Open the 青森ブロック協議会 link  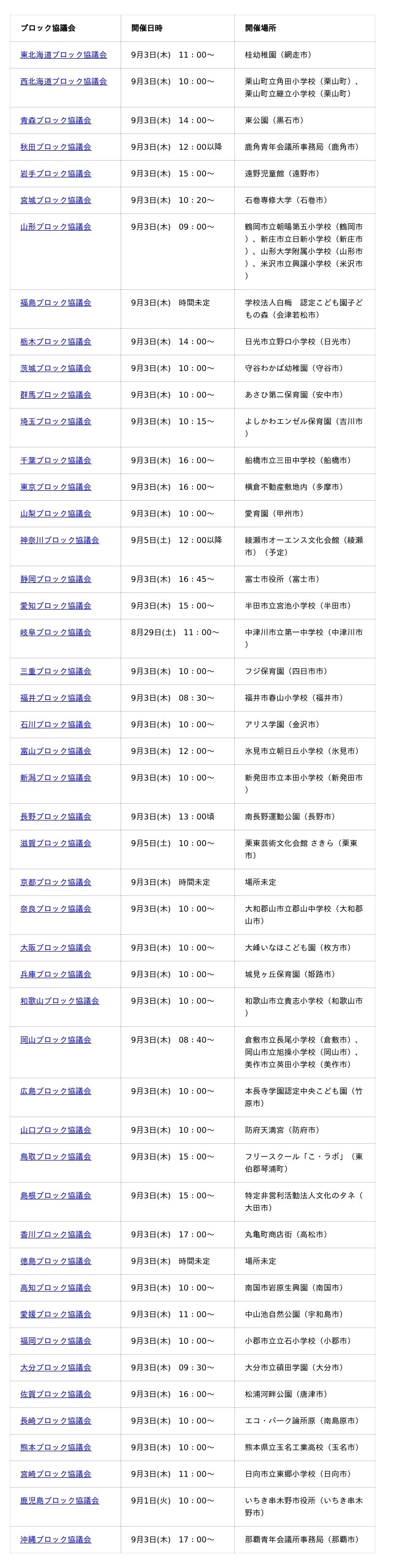56,121
